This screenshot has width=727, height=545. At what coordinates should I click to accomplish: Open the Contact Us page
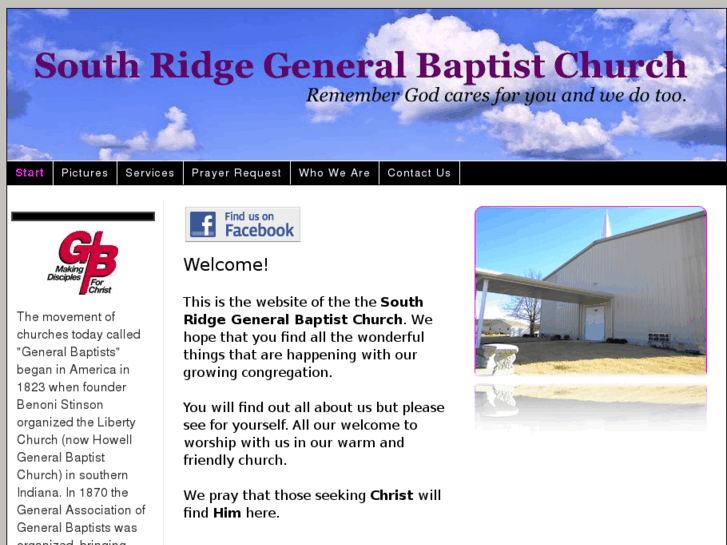419,173
